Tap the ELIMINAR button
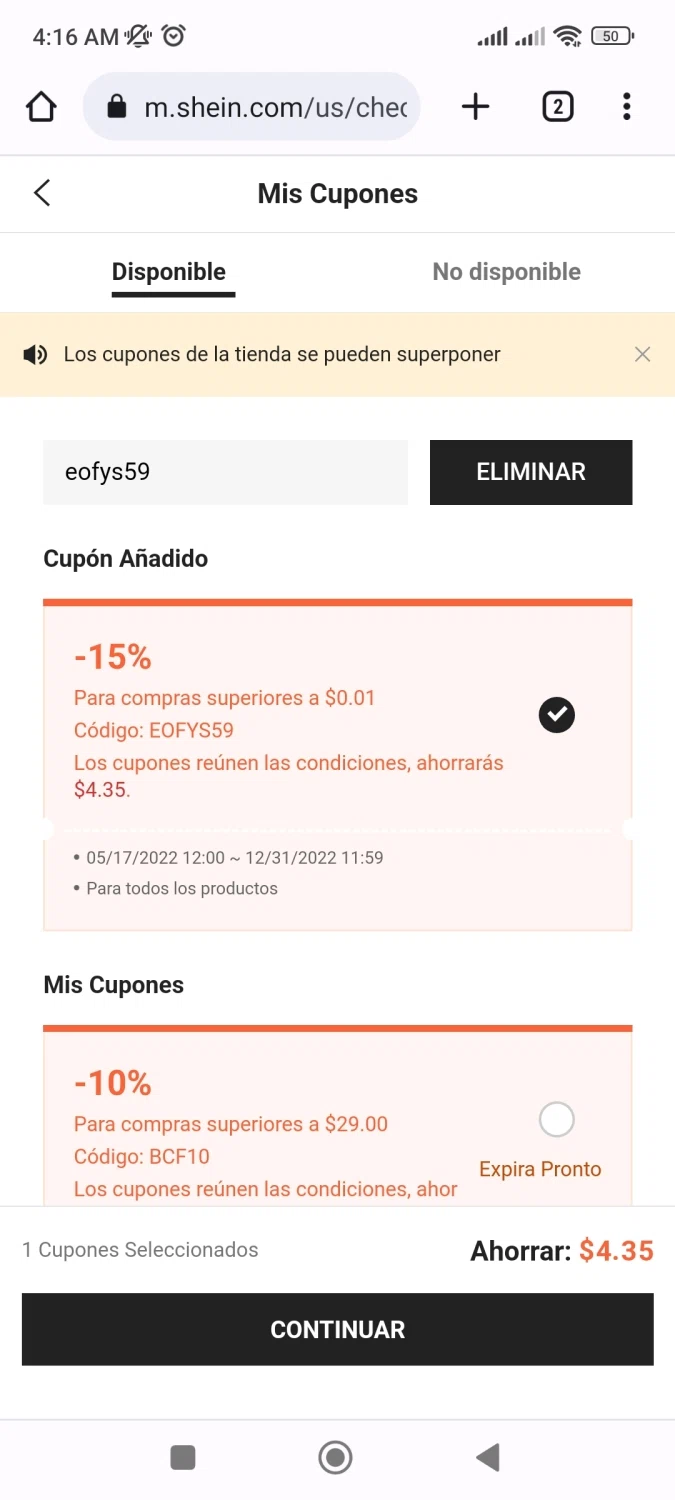This screenshot has height=1500, width=675. pos(531,472)
